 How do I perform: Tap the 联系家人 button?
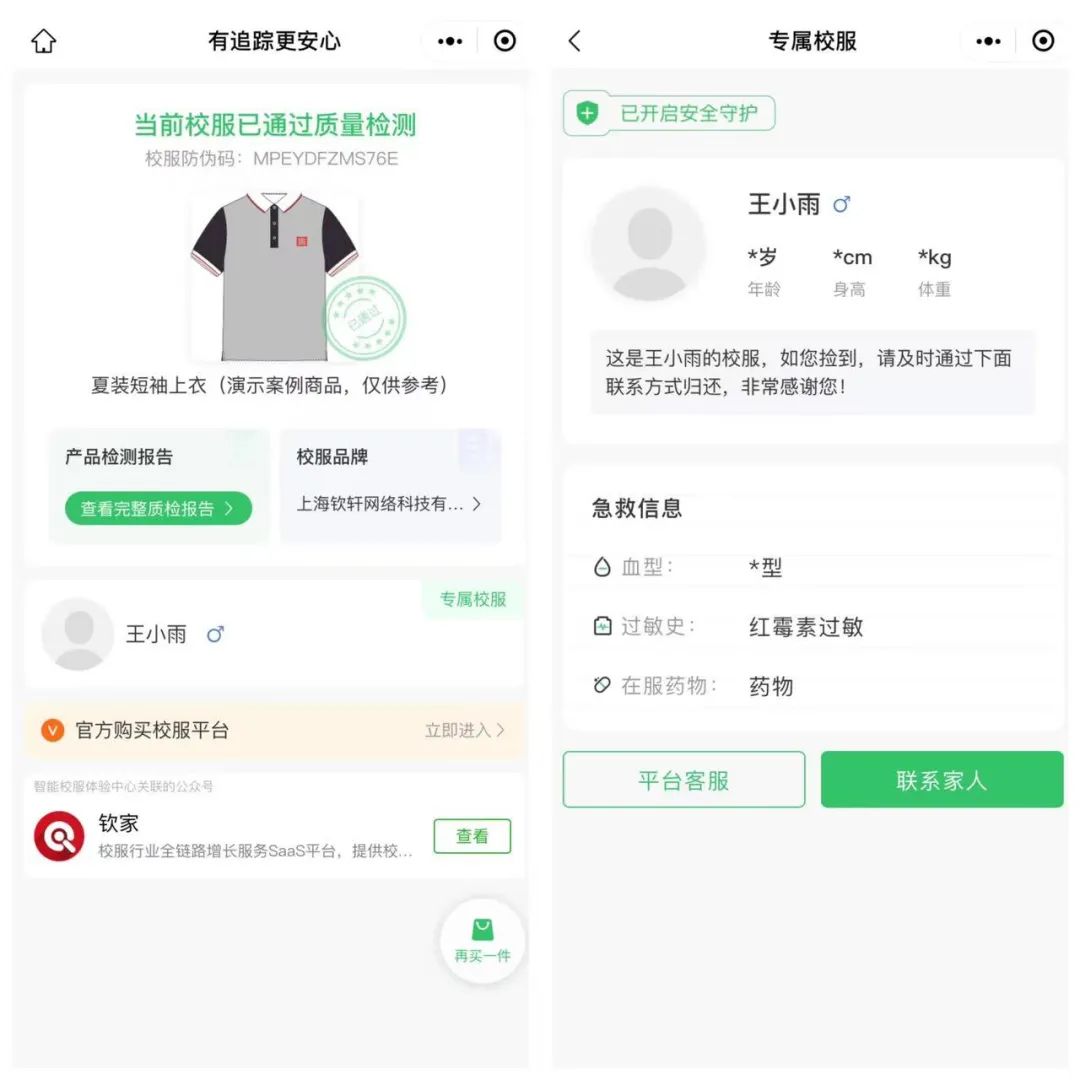coord(942,780)
